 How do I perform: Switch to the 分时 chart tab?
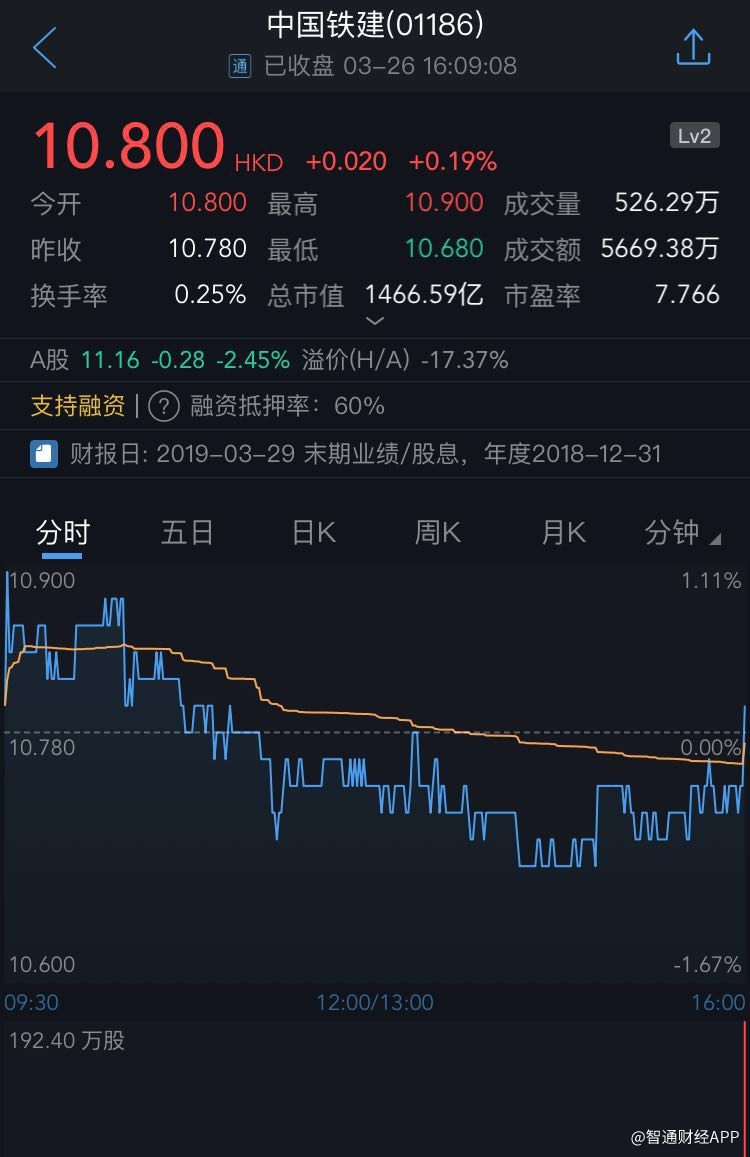pyautogui.click(x=62, y=533)
